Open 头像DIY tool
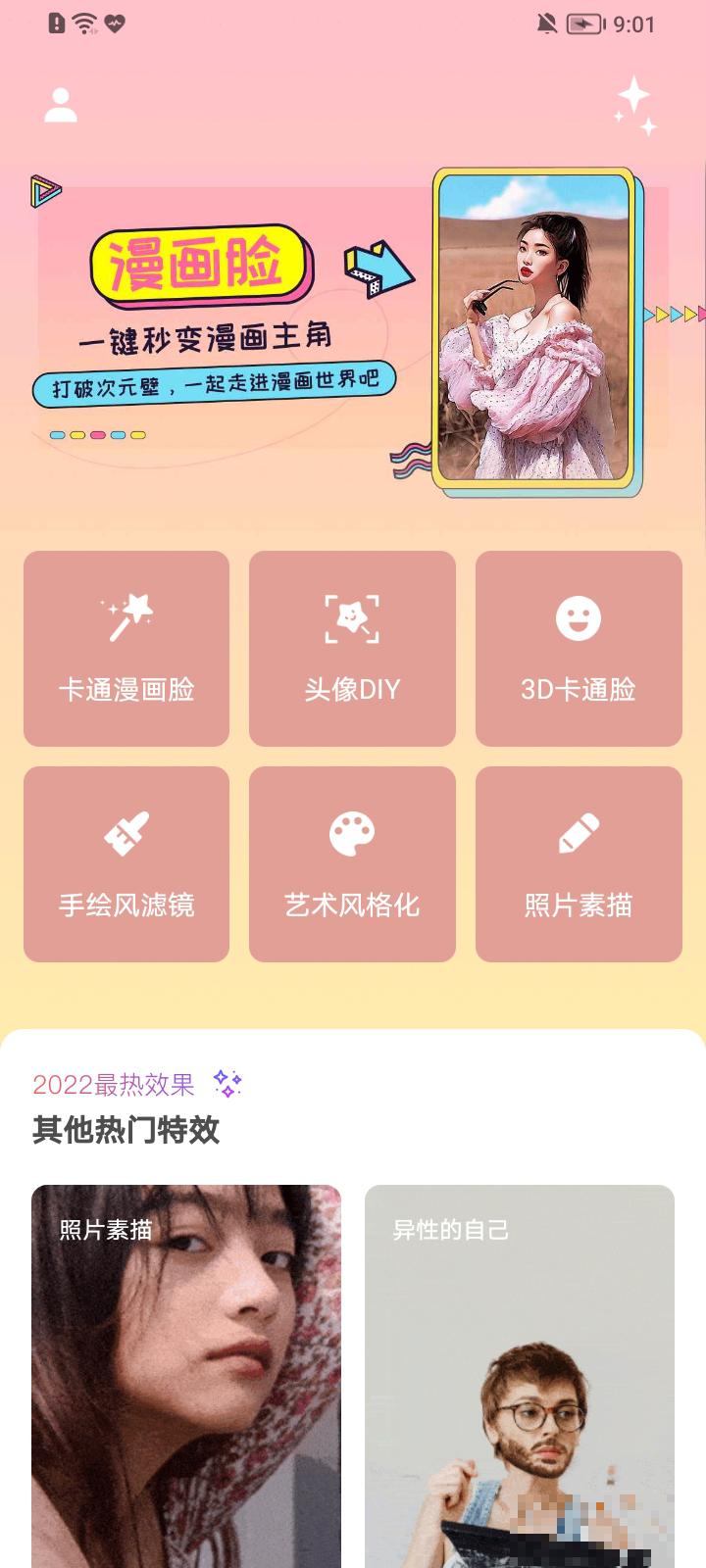The height and width of the screenshot is (1568, 706). click(352, 649)
